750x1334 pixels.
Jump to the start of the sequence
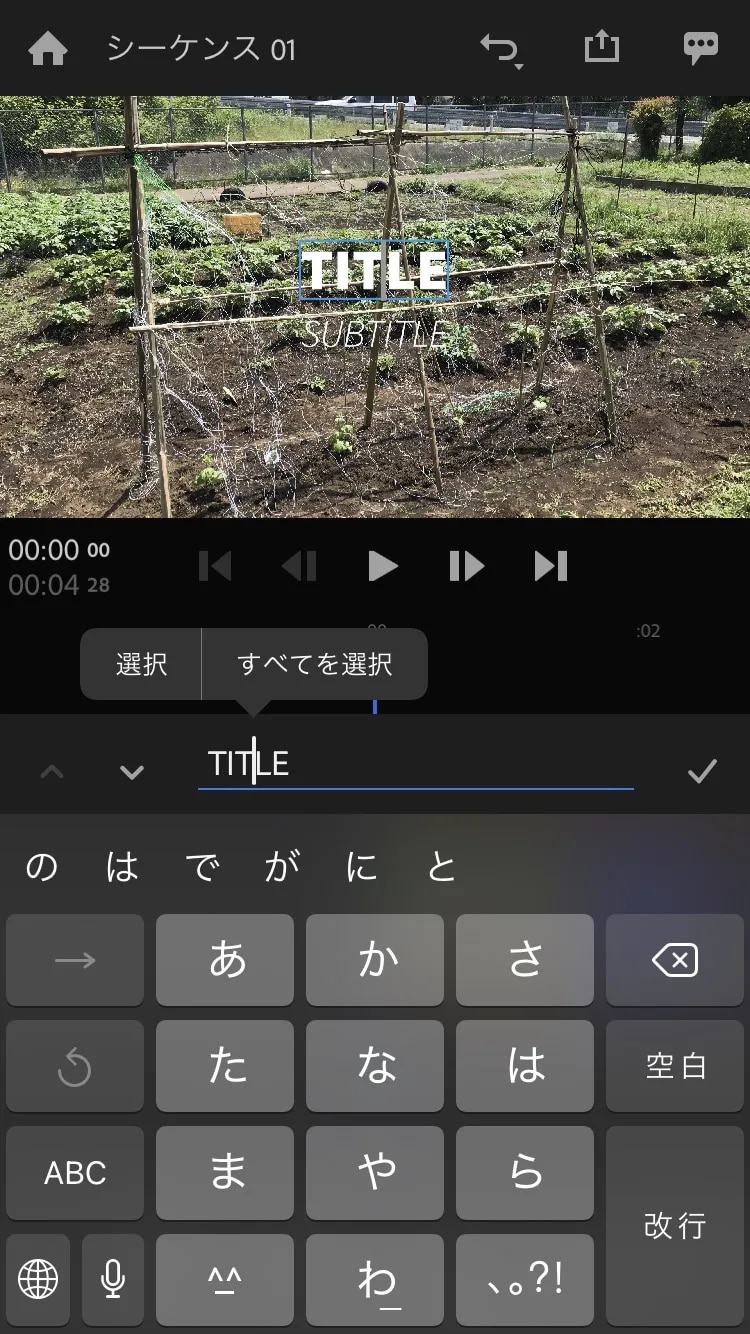[215, 566]
